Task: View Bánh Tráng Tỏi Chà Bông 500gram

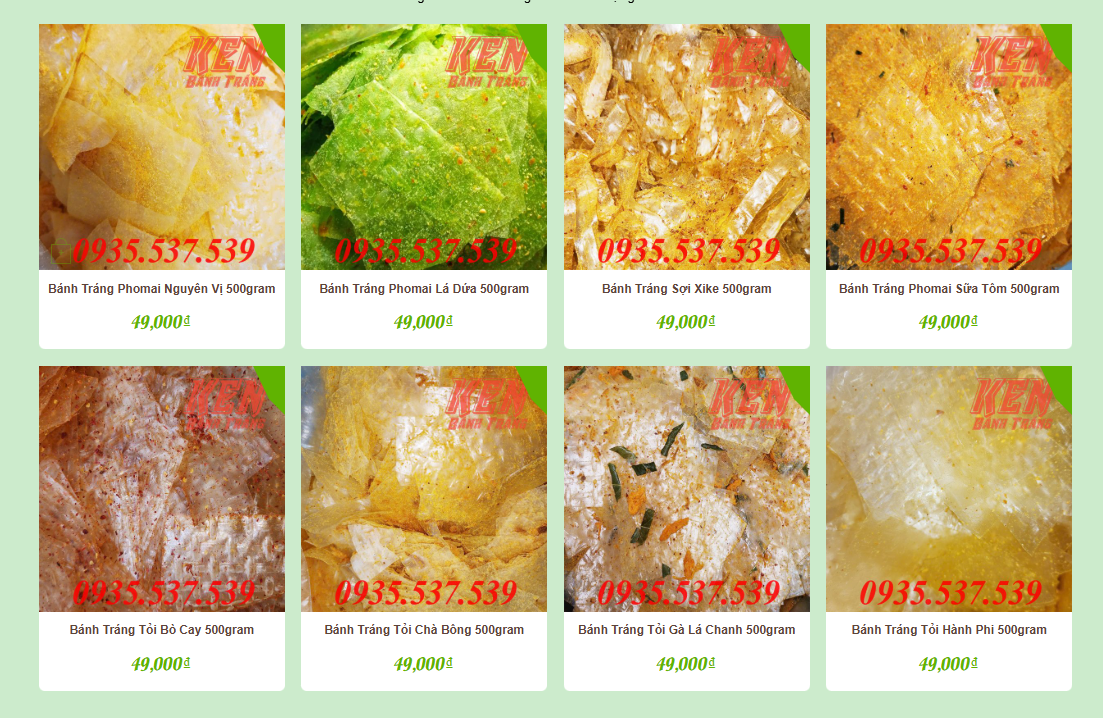Action: 424,630
